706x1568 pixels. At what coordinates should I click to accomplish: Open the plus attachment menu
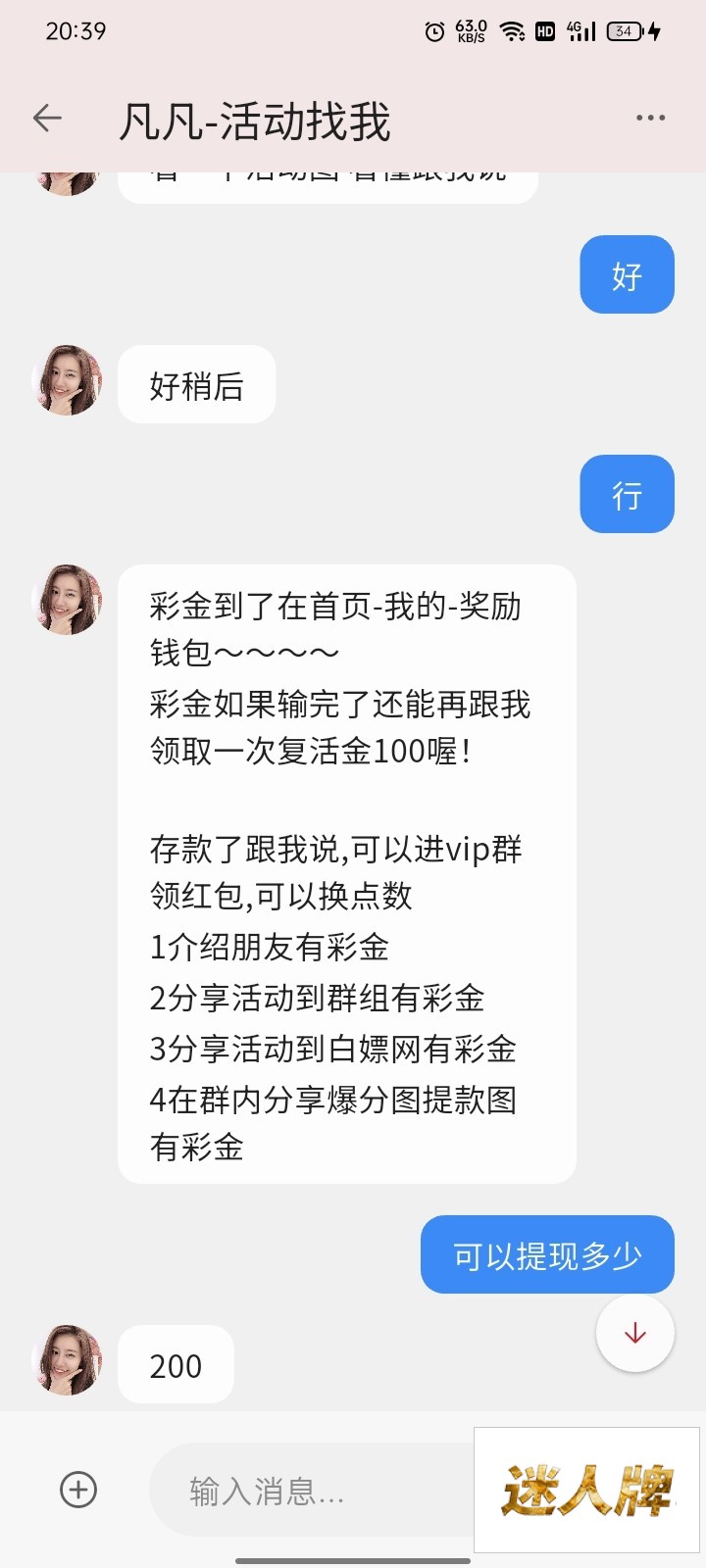[78, 1490]
